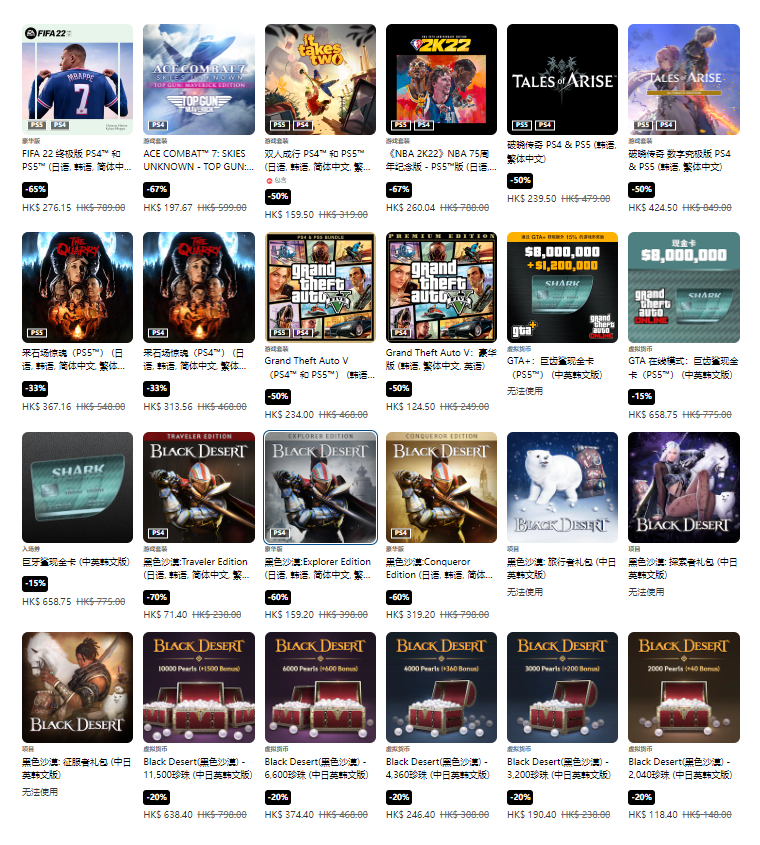The image size is (760, 845).
Task: Open GTA+ Megalodon Shark Card tile
Action: (562, 287)
